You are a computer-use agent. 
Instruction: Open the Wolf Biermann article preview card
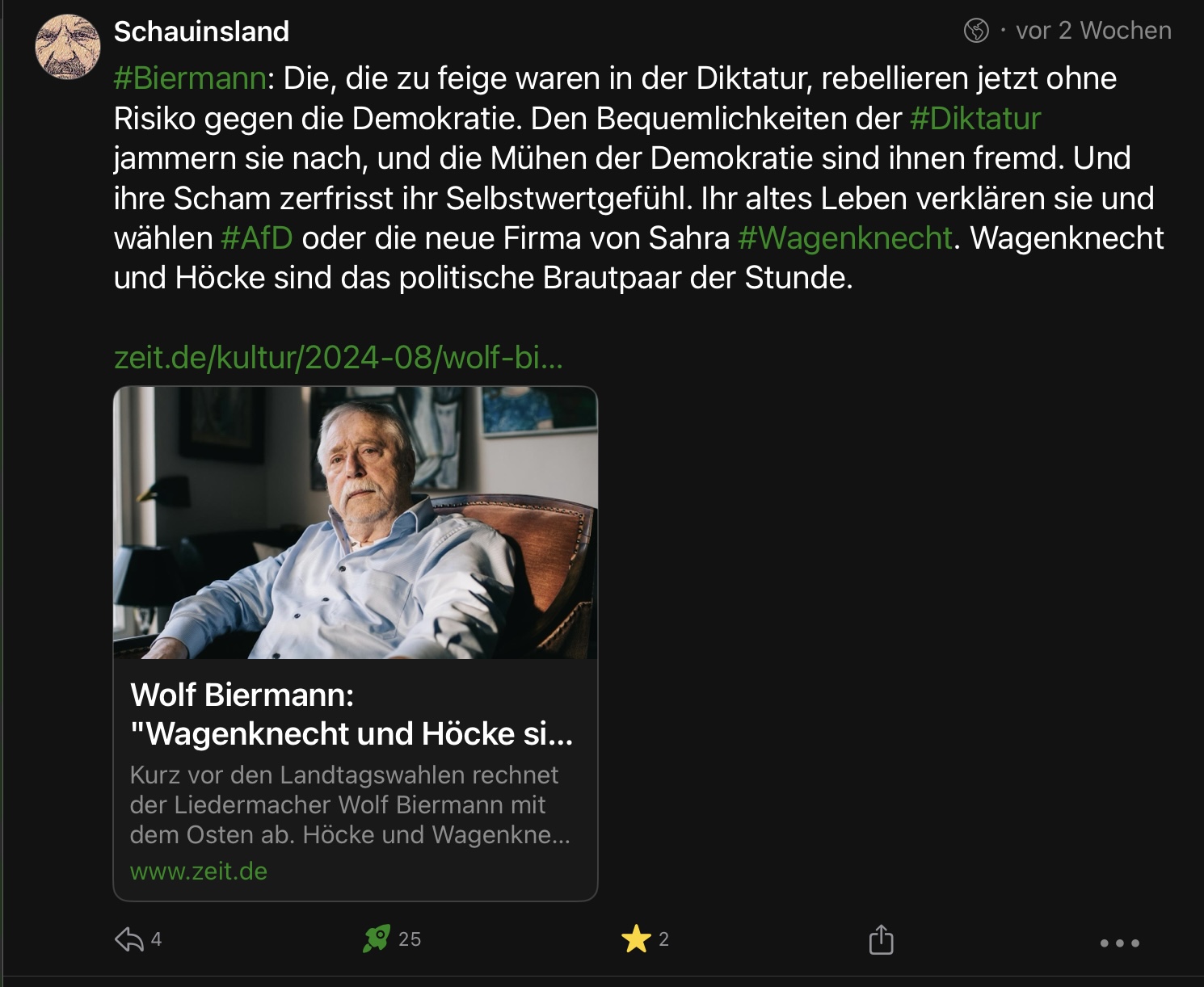point(355,643)
